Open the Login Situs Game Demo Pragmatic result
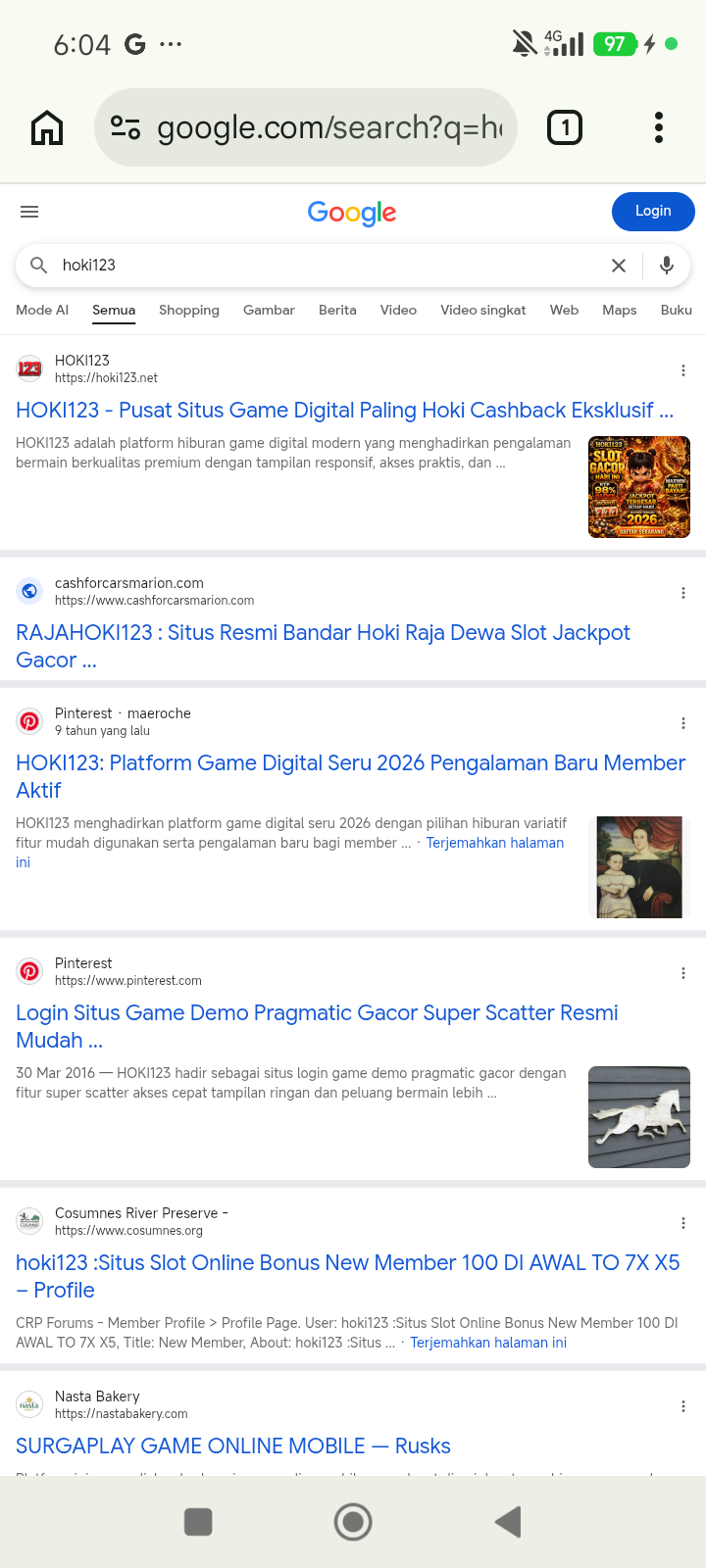The width and height of the screenshot is (706, 1568). tap(317, 1026)
